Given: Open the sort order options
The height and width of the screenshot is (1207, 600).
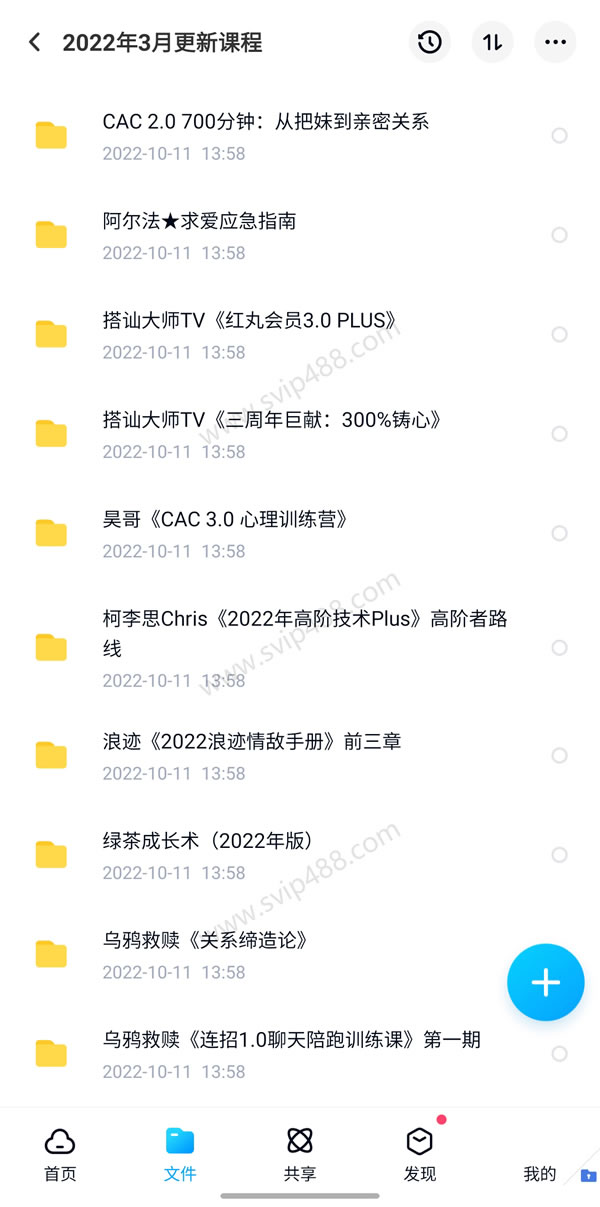Looking at the screenshot, I should pyautogui.click(x=492, y=42).
